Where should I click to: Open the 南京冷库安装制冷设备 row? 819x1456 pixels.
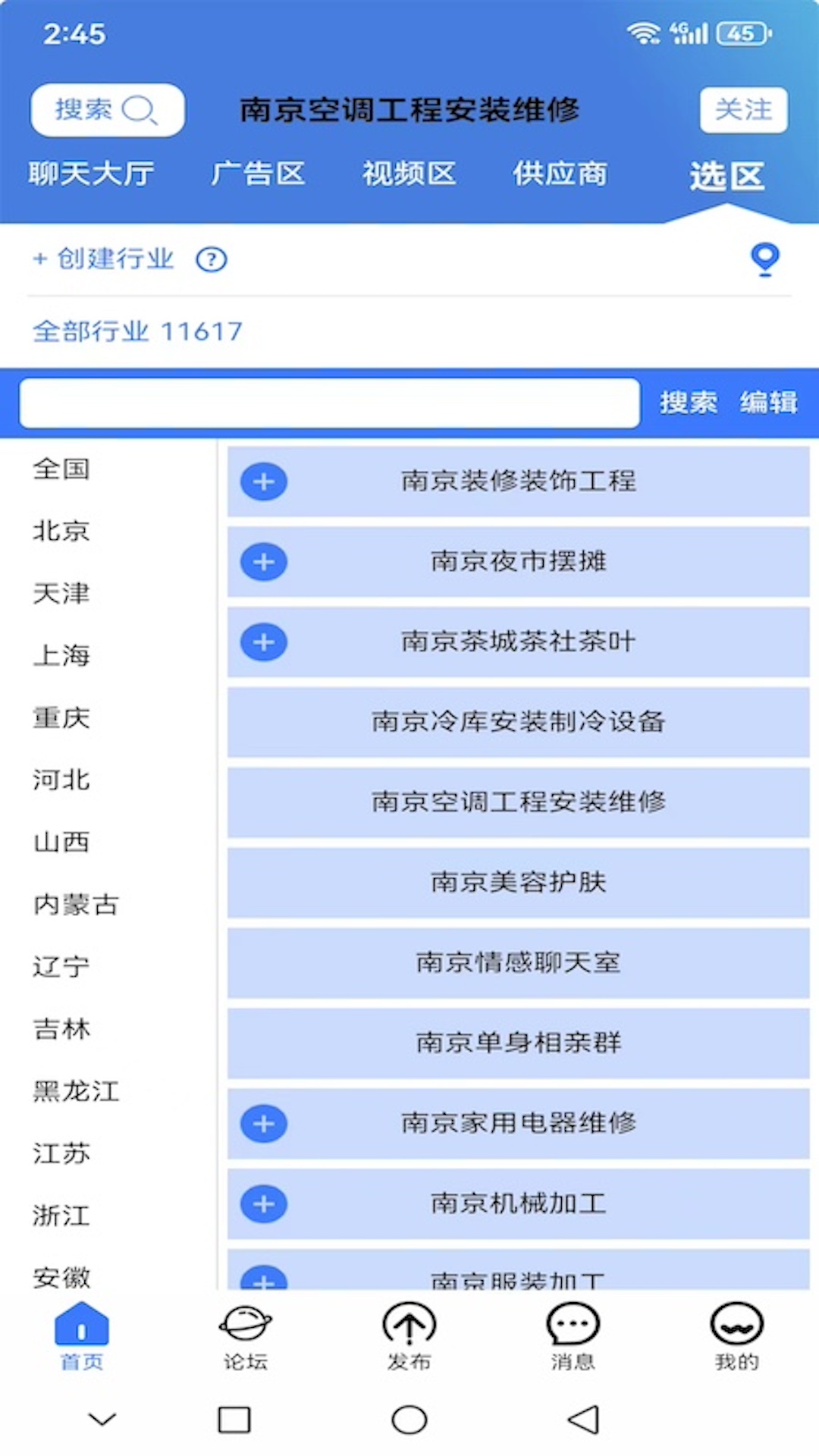[518, 722]
